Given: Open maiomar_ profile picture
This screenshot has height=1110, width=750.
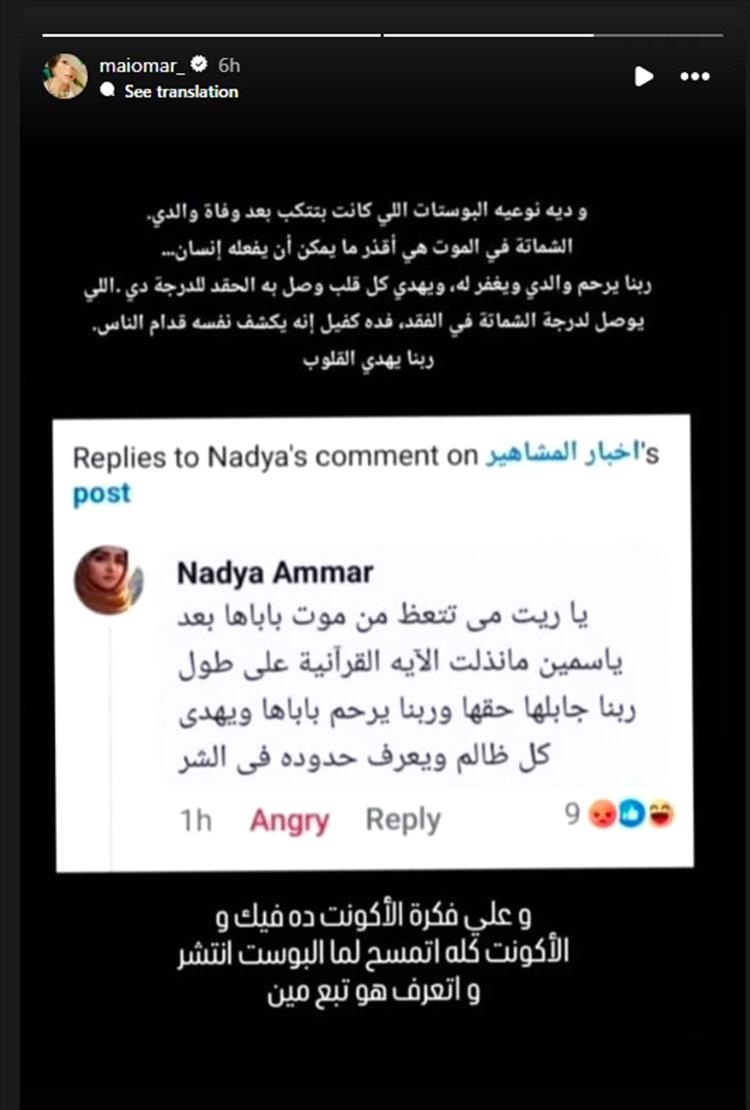Looking at the screenshot, I should tap(65, 77).
